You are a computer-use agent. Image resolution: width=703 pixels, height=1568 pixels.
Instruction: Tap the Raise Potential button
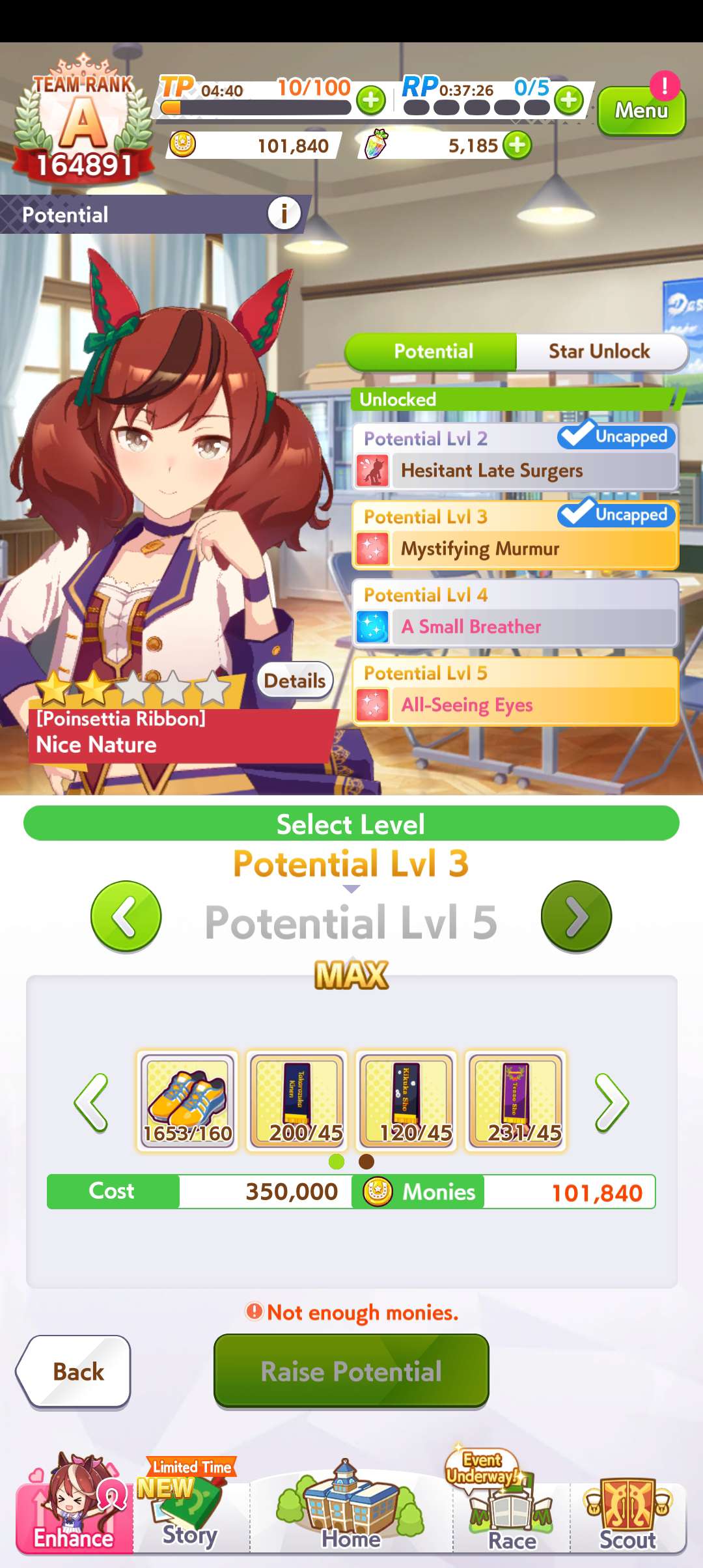pos(351,1371)
